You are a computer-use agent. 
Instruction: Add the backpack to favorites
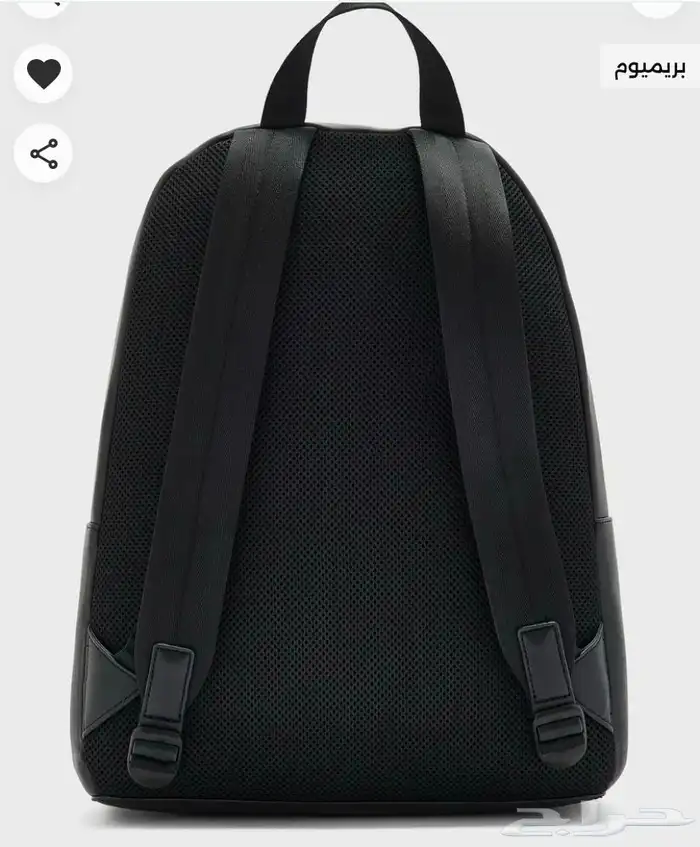(x=43, y=73)
